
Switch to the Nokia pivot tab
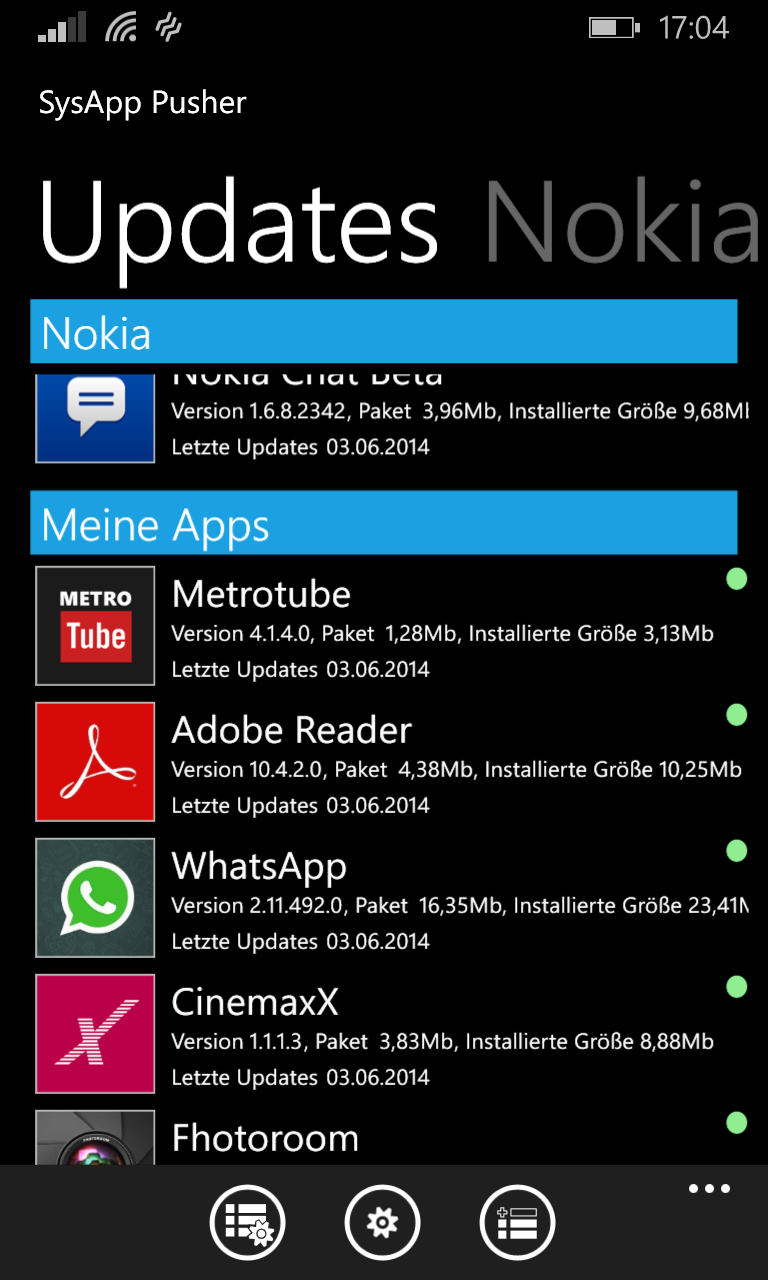click(x=622, y=222)
